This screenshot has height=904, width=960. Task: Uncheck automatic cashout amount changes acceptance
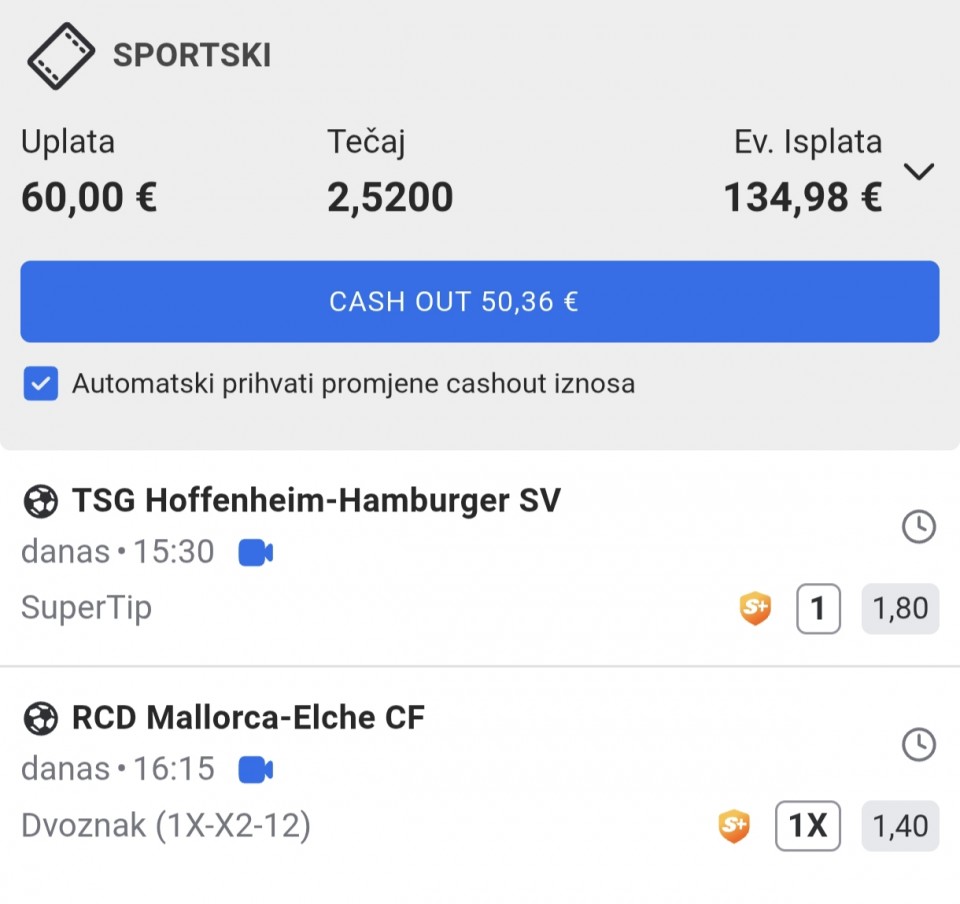click(41, 384)
